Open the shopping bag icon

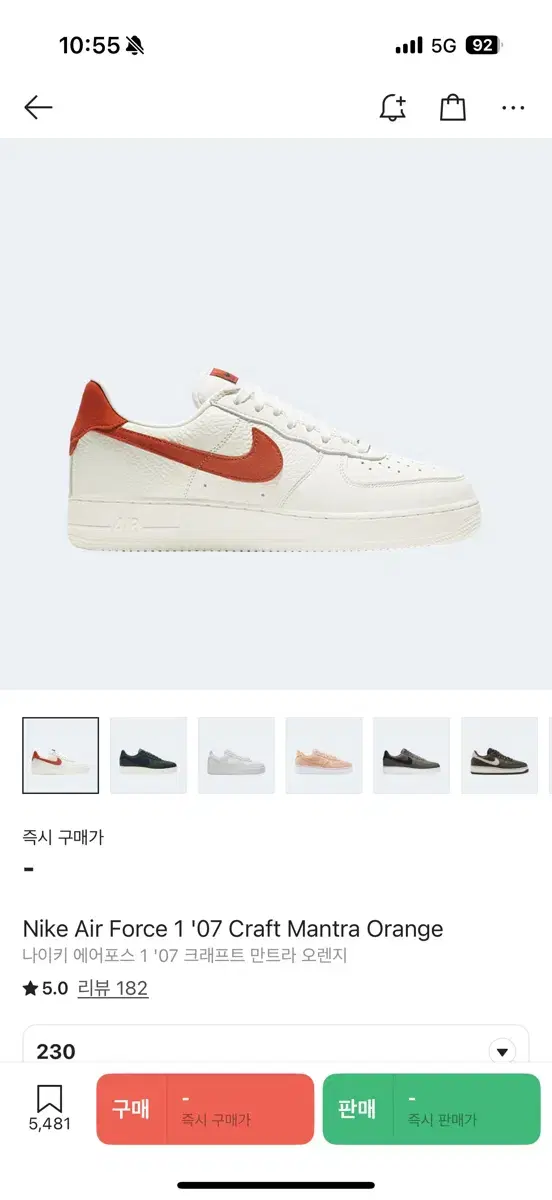click(453, 108)
